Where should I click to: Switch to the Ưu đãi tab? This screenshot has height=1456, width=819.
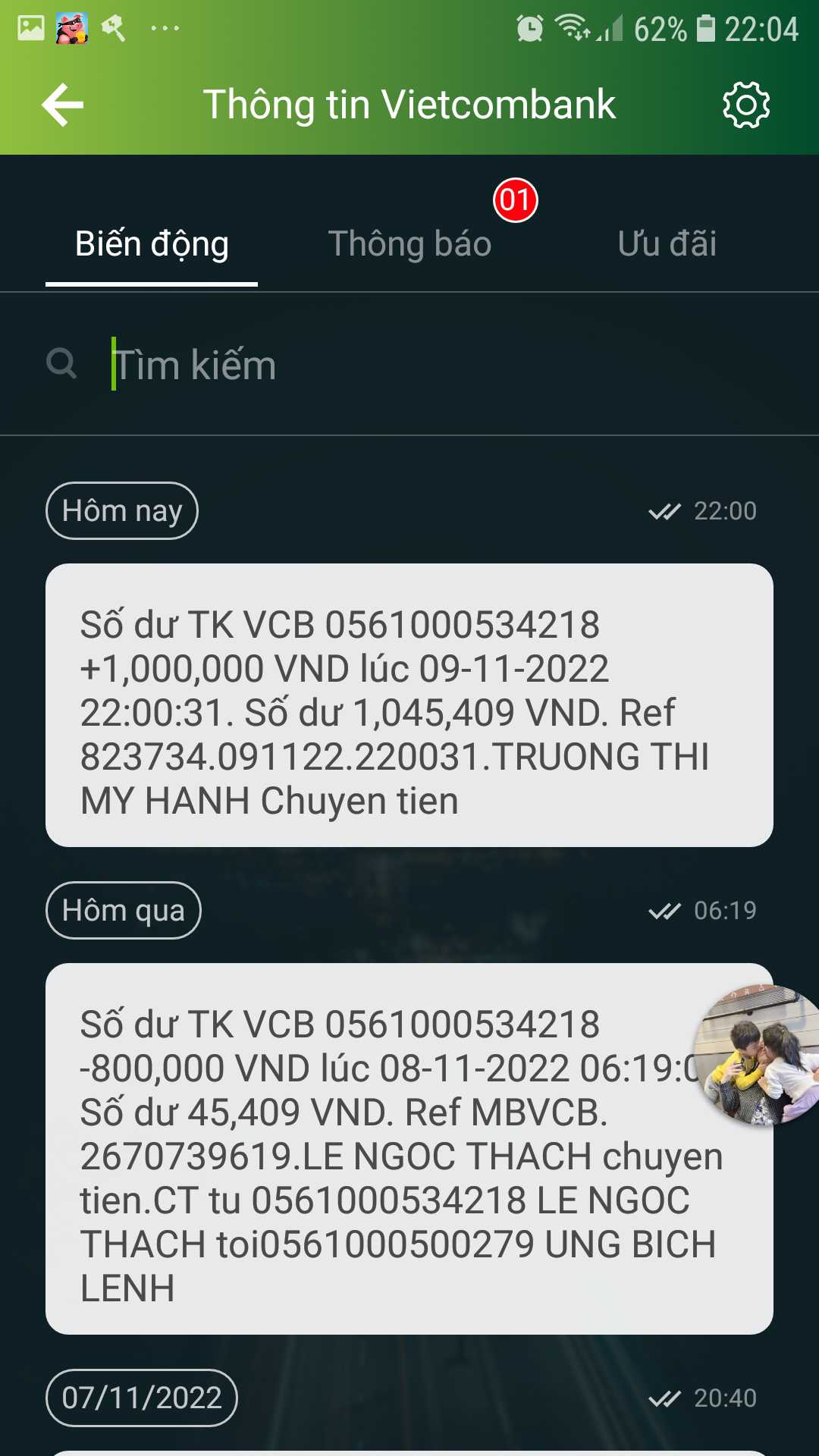(667, 244)
